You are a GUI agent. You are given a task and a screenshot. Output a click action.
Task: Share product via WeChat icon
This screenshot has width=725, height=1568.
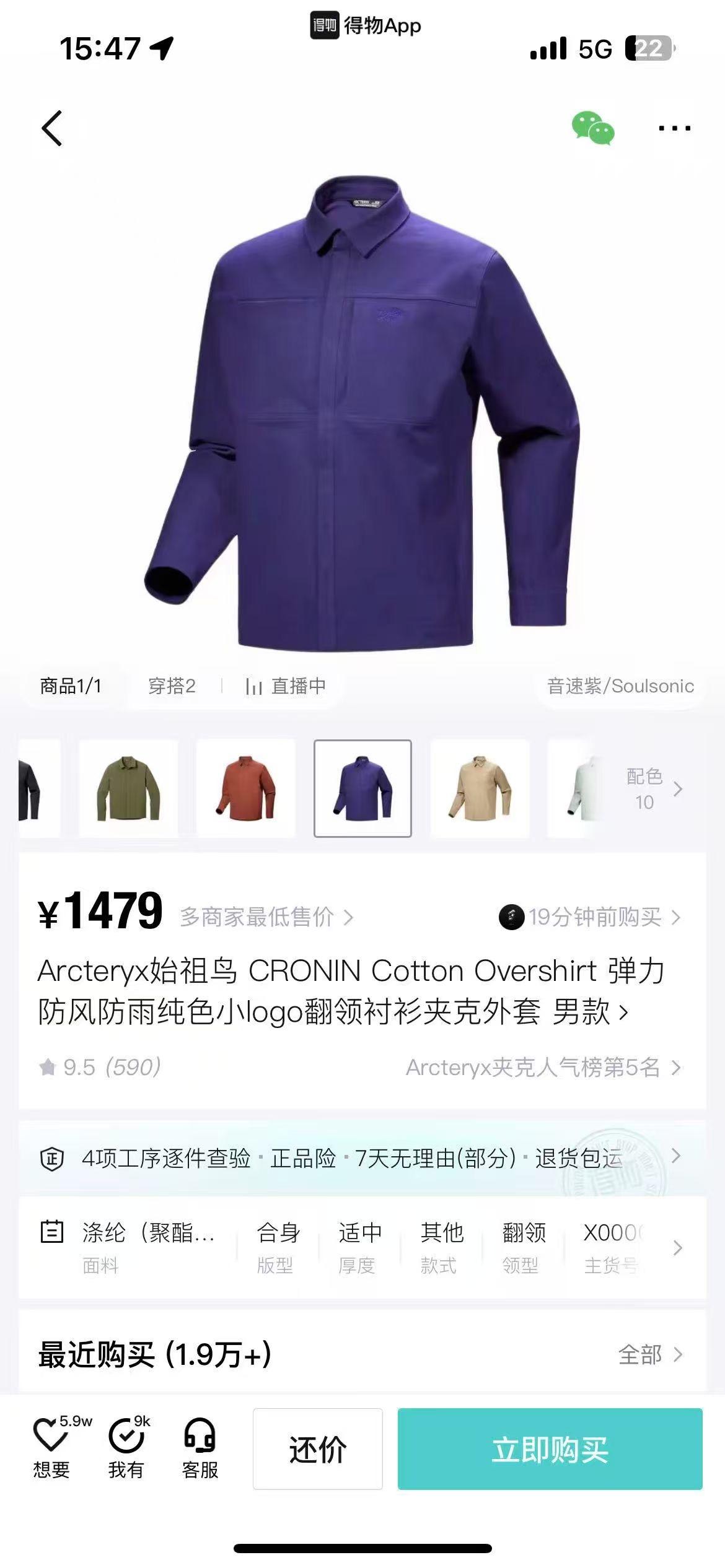(593, 128)
